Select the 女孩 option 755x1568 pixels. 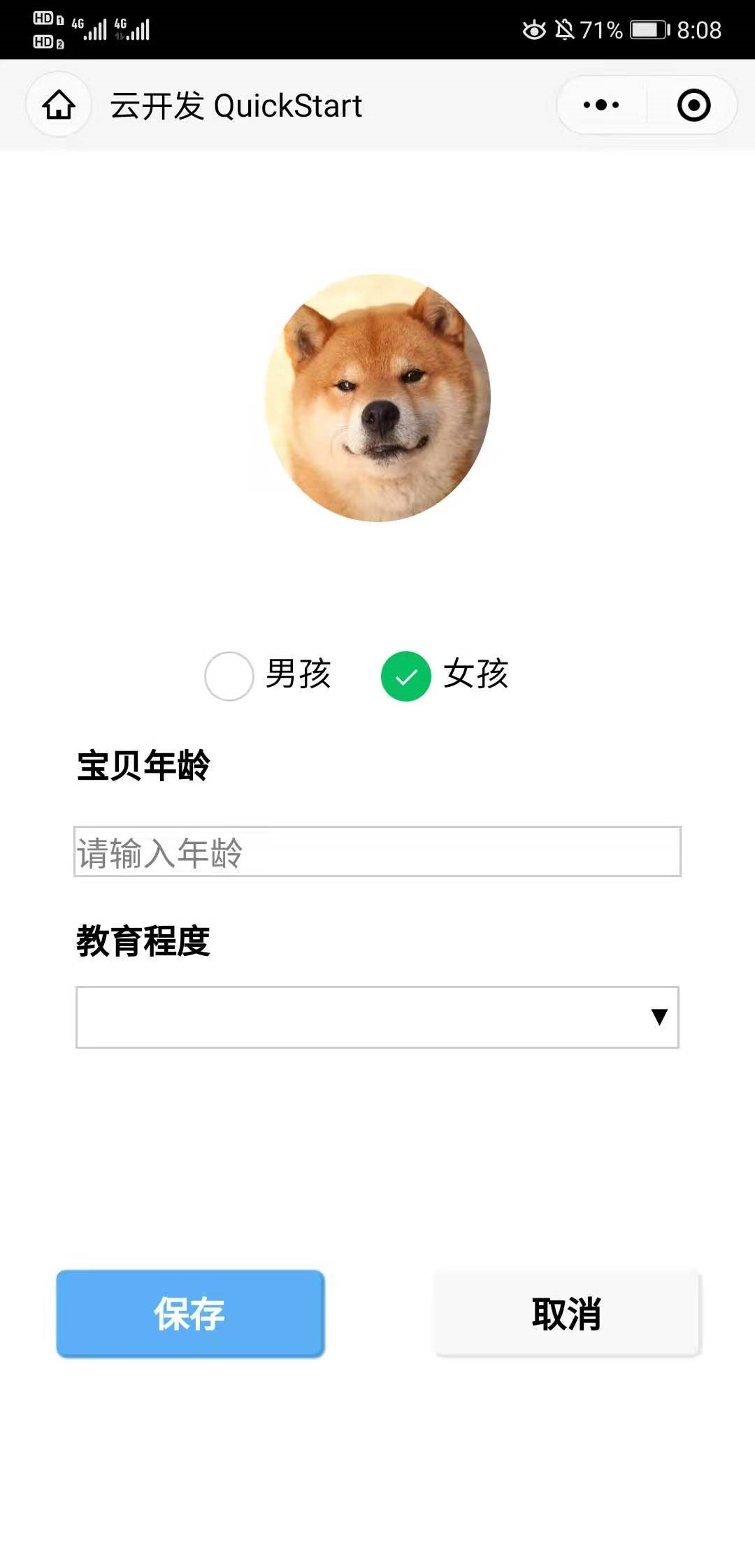coord(405,676)
